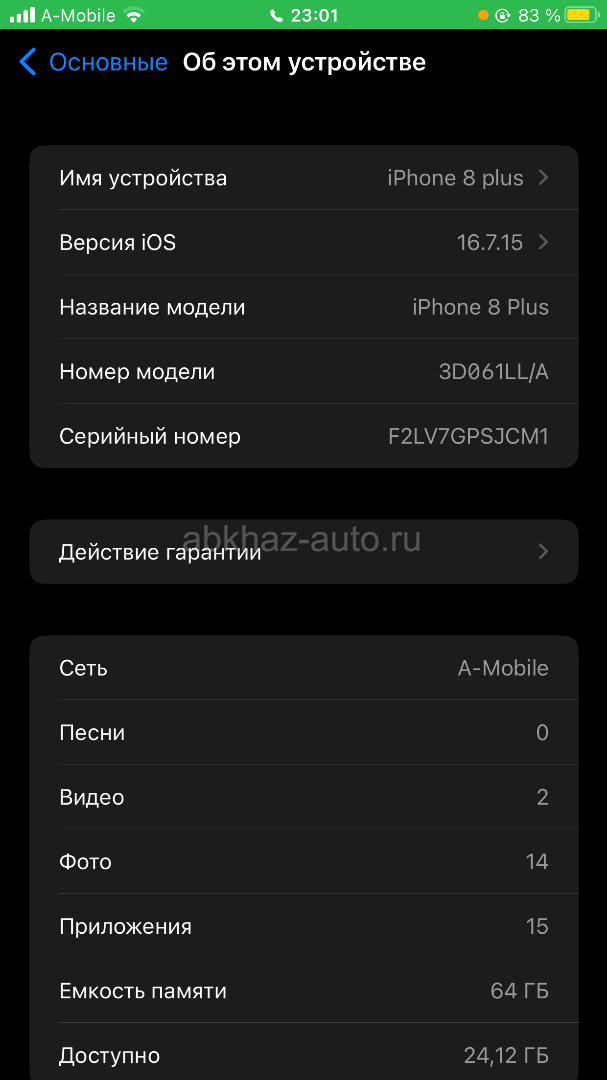607x1080 pixels.
Task: Go back to Основные settings
Action: [x=93, y=62]
